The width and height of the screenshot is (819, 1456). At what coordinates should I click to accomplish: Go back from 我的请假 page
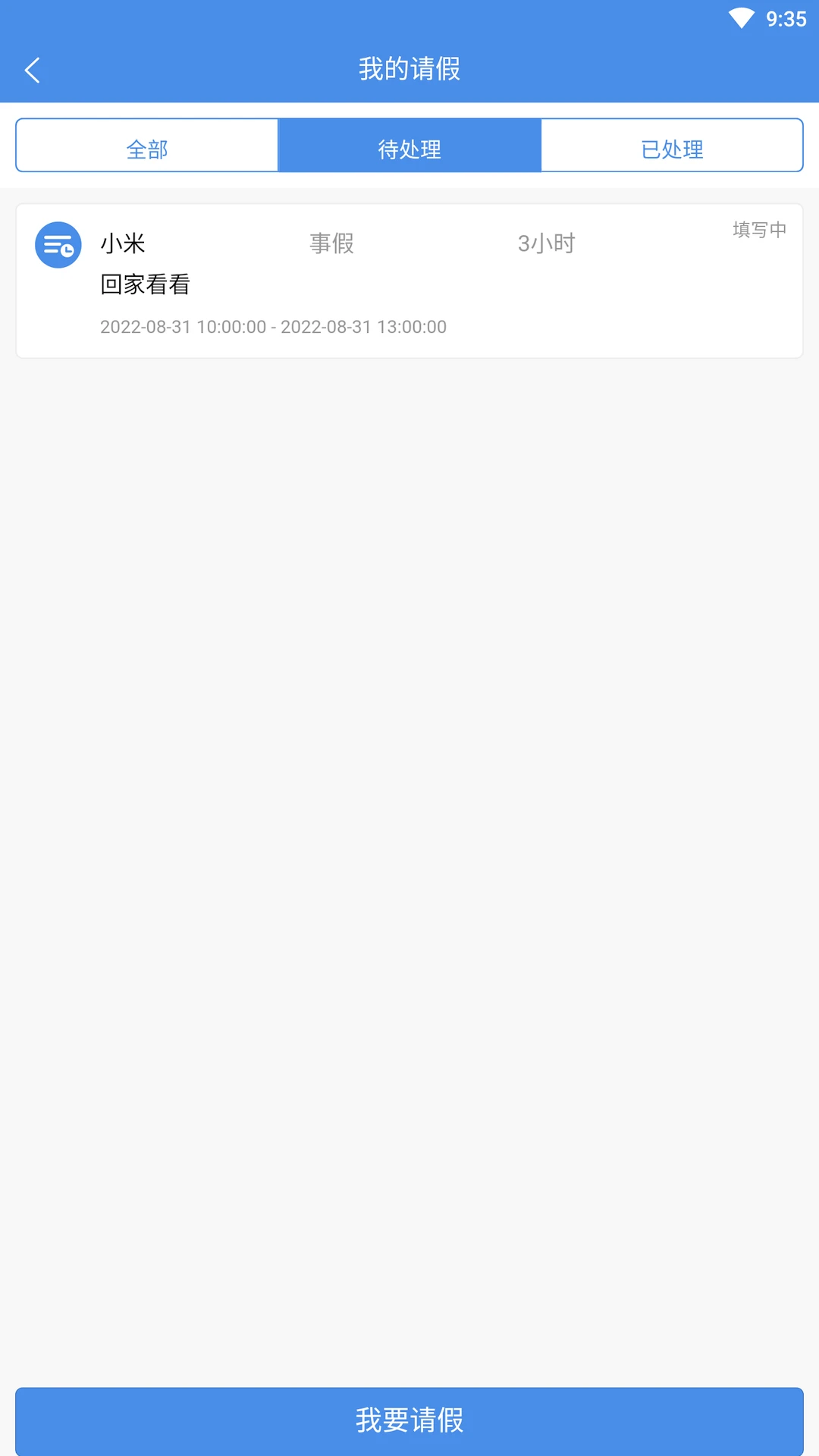tap(33, 71)
